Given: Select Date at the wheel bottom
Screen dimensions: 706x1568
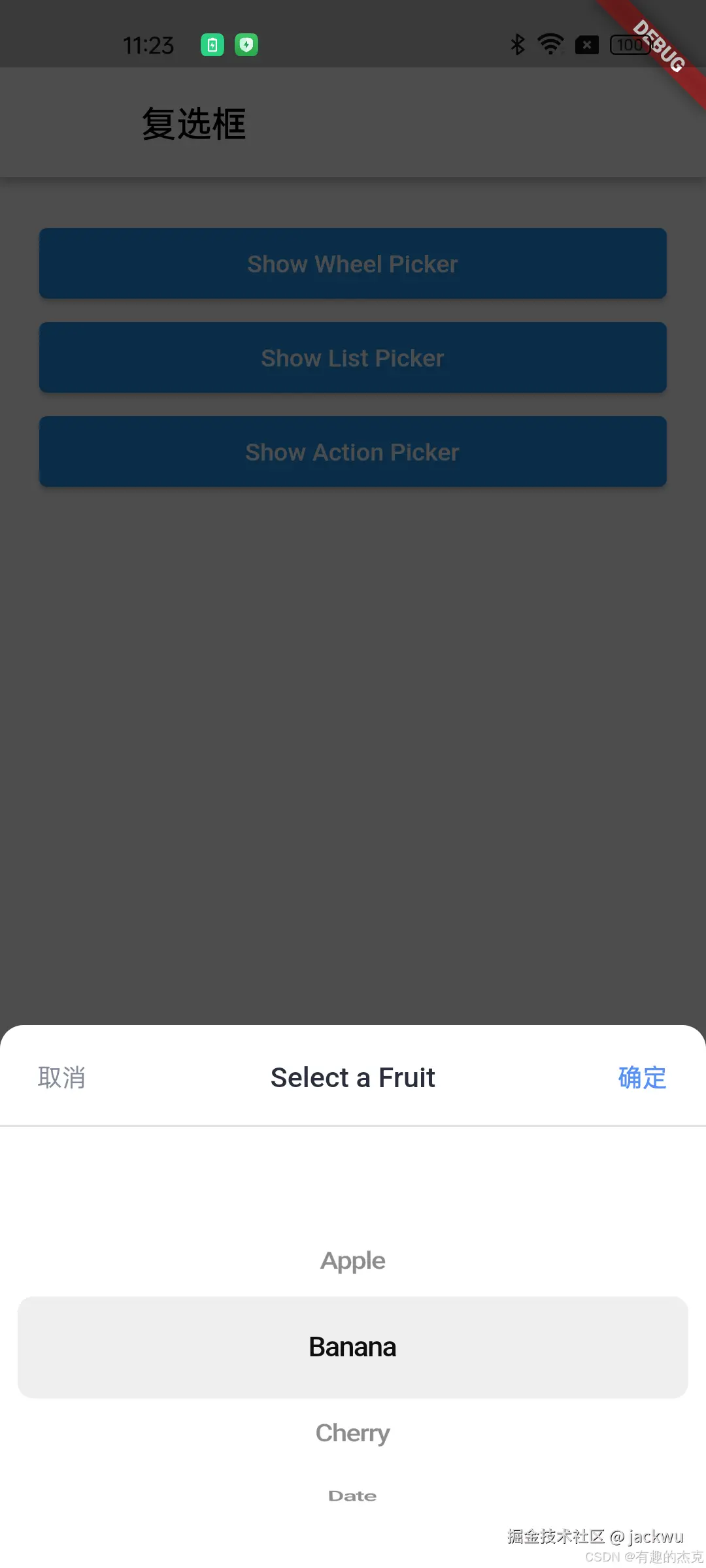Looking at the screenshot, I should click(x=352, y=1495).
